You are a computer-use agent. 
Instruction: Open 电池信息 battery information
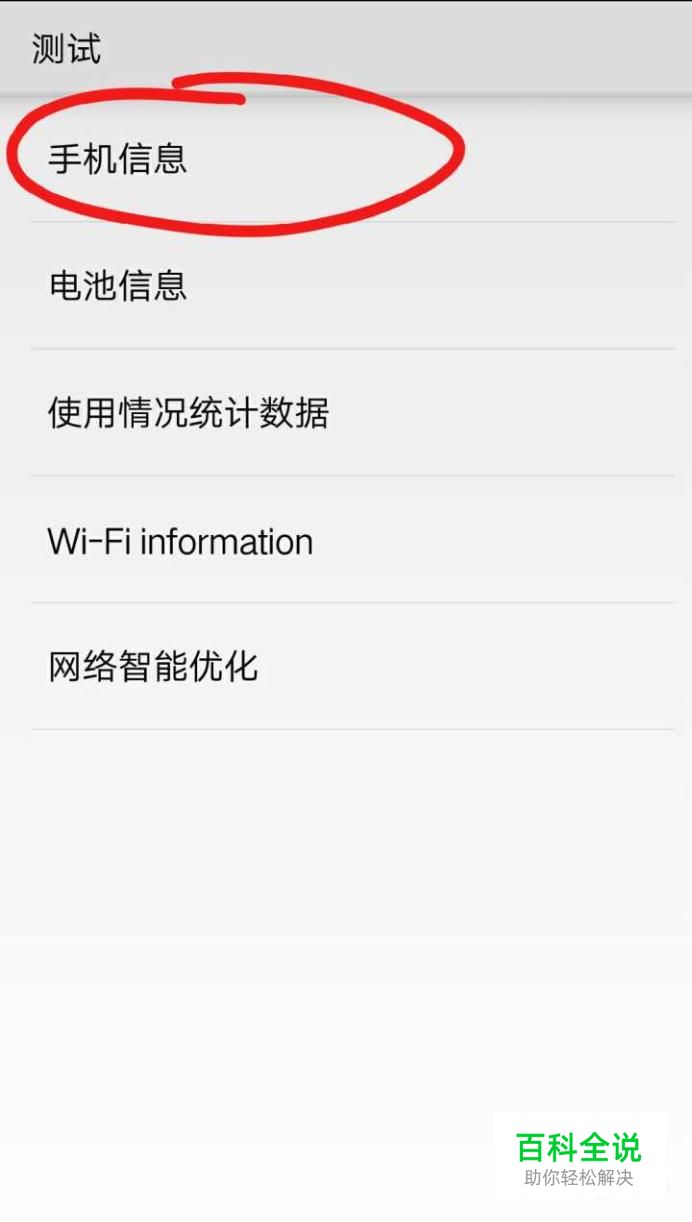click(x=118, y=286)
